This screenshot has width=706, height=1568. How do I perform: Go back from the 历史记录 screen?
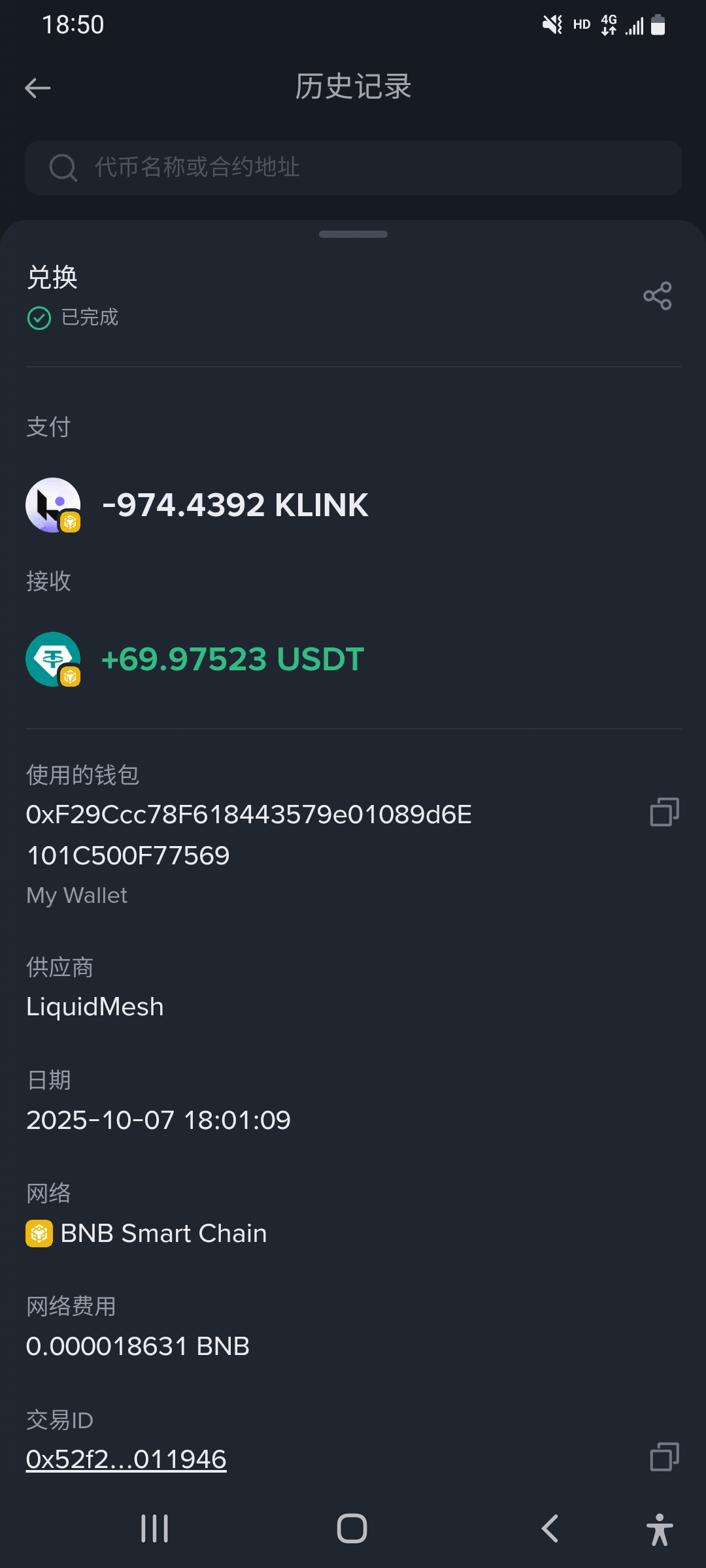38,88
